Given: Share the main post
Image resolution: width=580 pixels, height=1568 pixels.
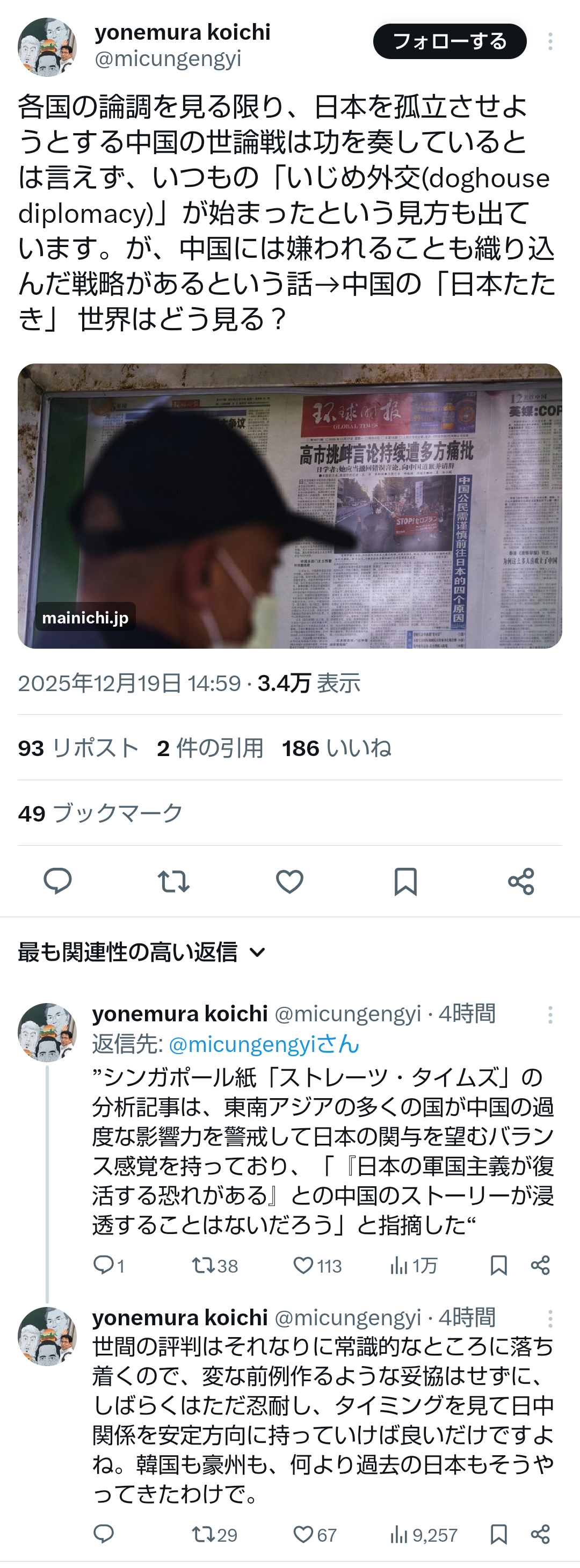Looking at the screenshot, I should 521,881.
